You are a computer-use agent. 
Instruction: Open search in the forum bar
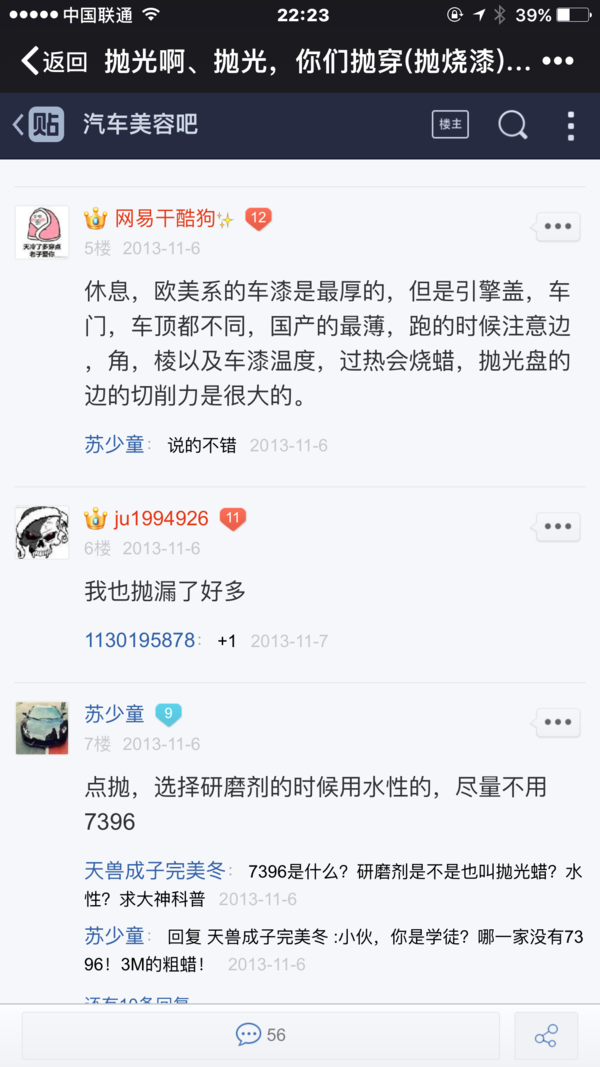[x=512, y=125]
